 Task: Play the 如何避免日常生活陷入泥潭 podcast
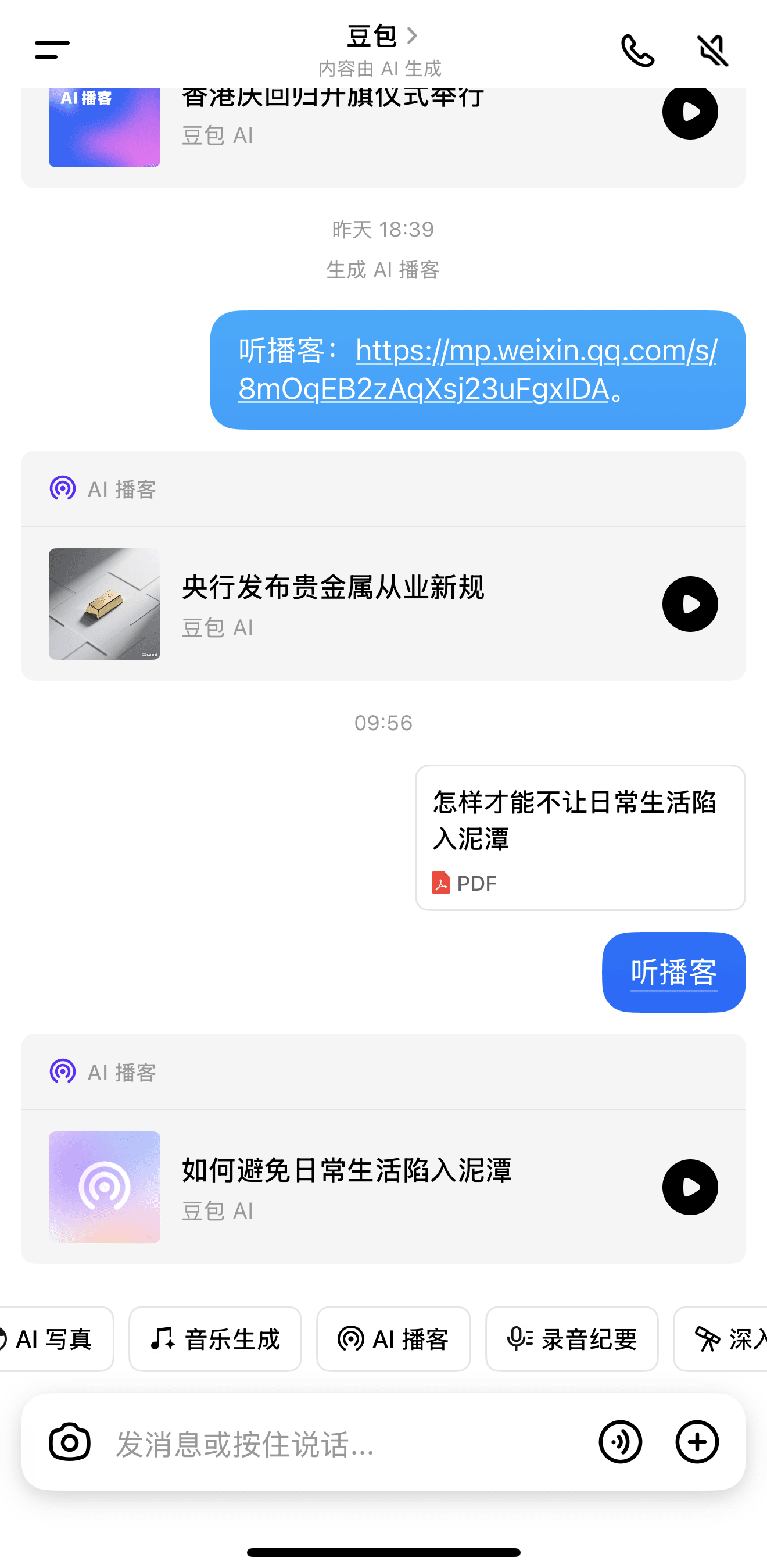click(690, 1187)
